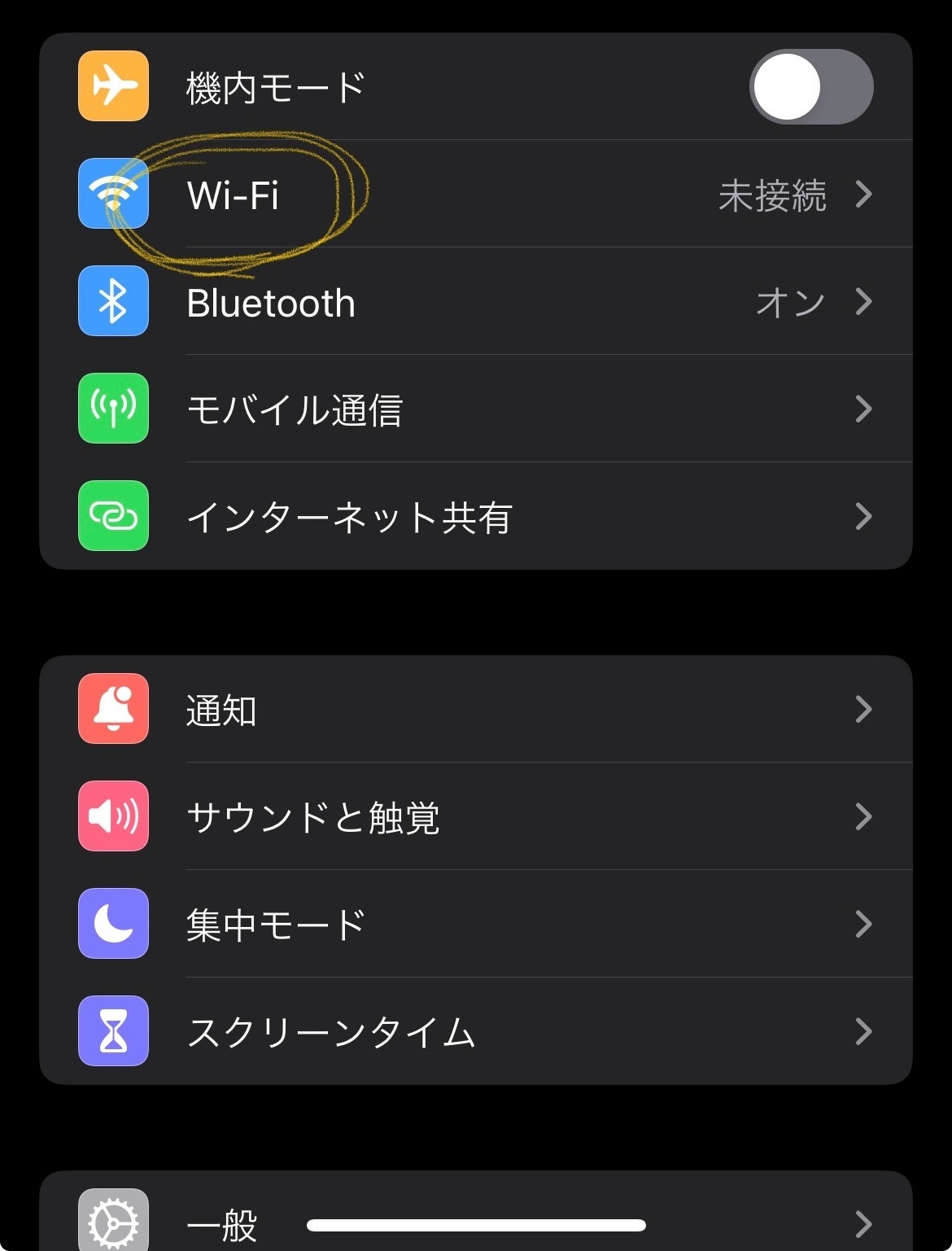Open サウンドと触覚 sound settings
This screenshot has height=1251, width=952.
pyautogui.click(x=476, y=817)
